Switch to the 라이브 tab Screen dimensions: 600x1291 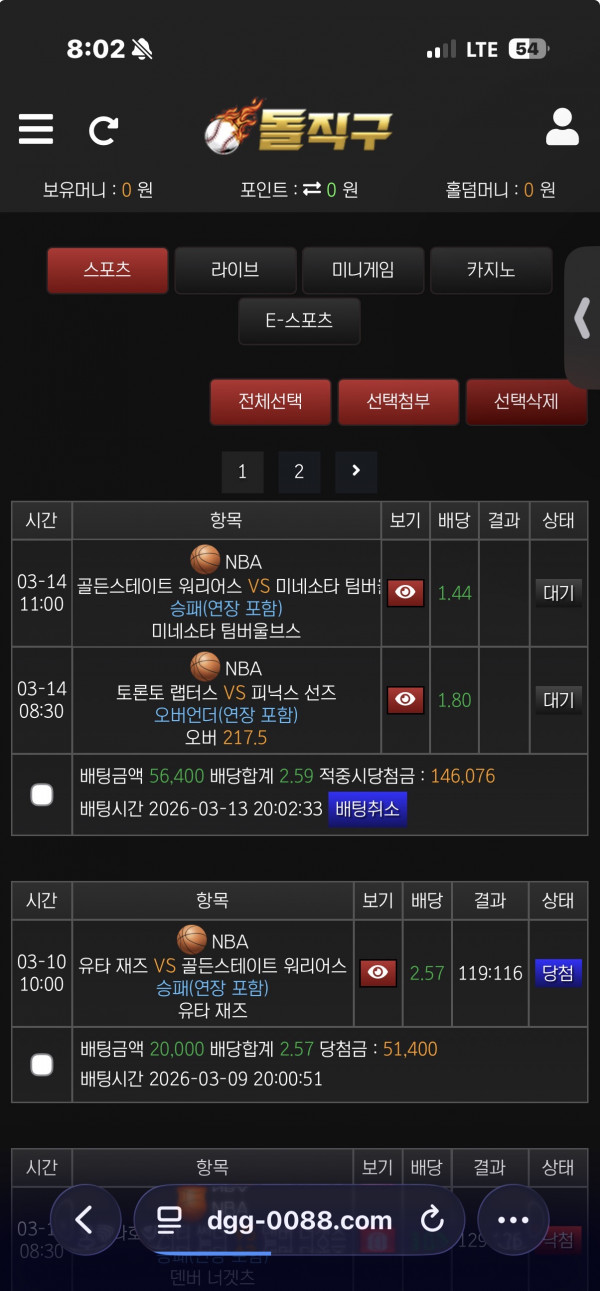[235, 270]
